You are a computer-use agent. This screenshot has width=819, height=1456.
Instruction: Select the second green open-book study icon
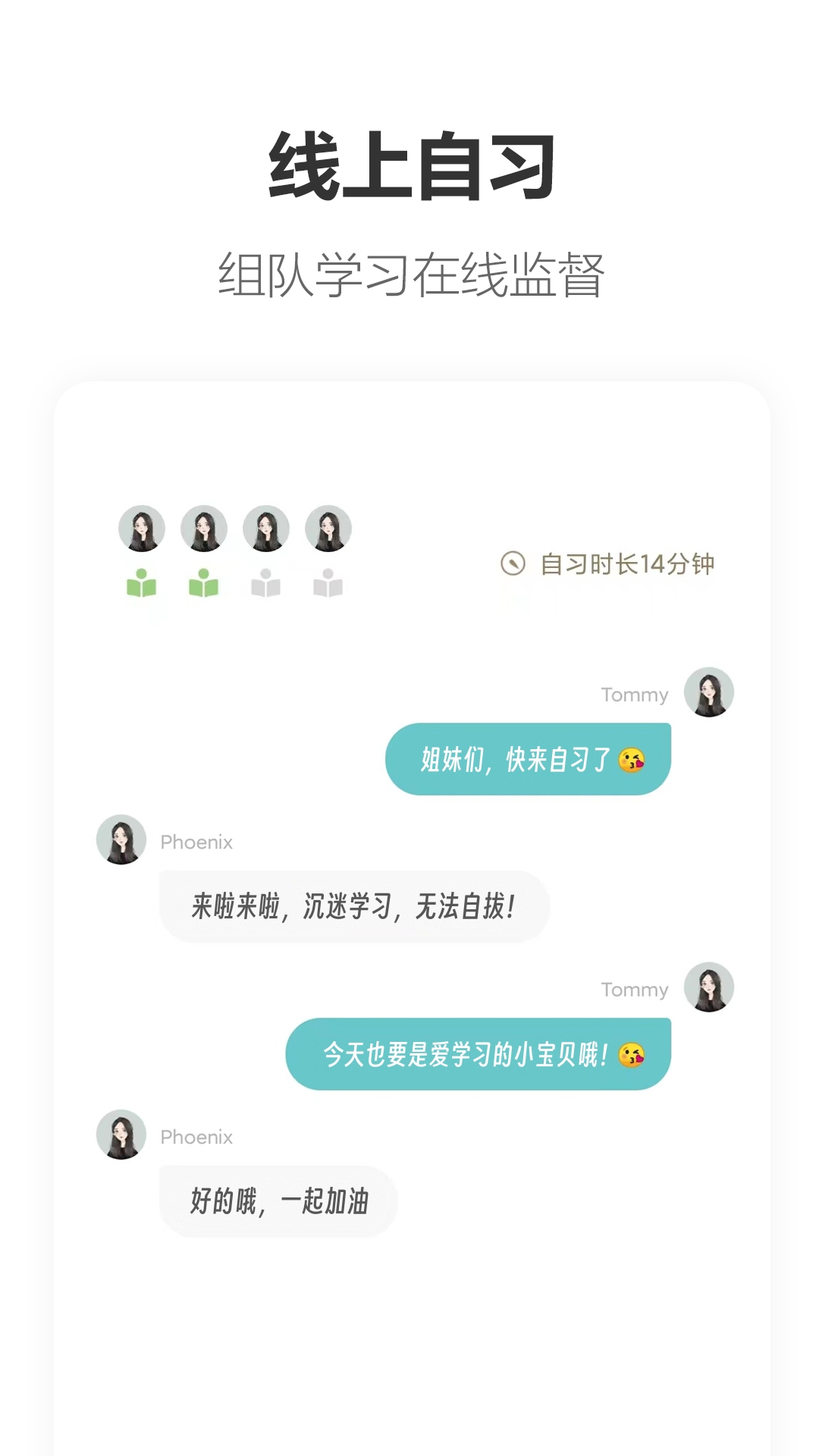(x=202, y=585)
